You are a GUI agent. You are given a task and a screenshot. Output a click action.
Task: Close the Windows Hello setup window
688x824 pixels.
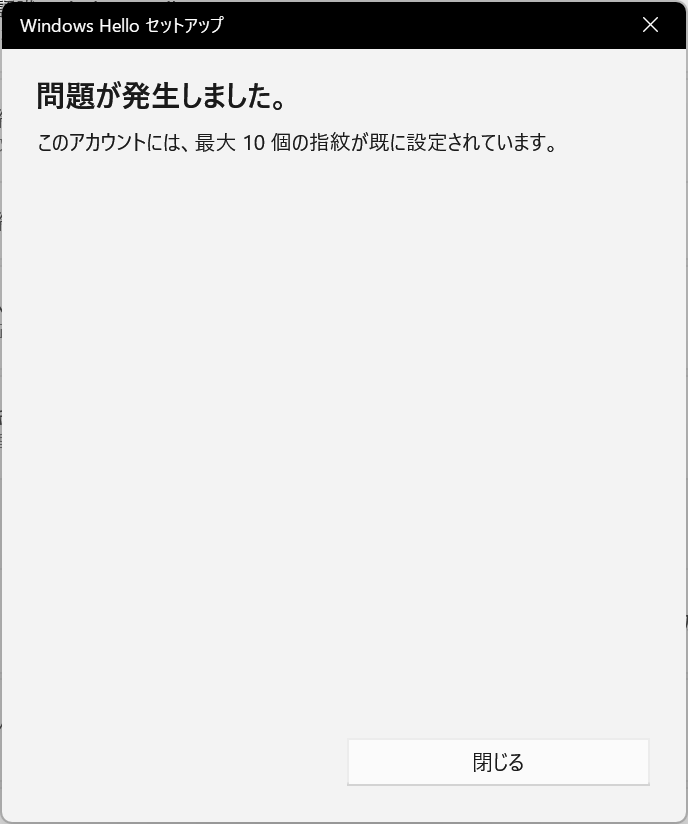[x=650, y=25]
